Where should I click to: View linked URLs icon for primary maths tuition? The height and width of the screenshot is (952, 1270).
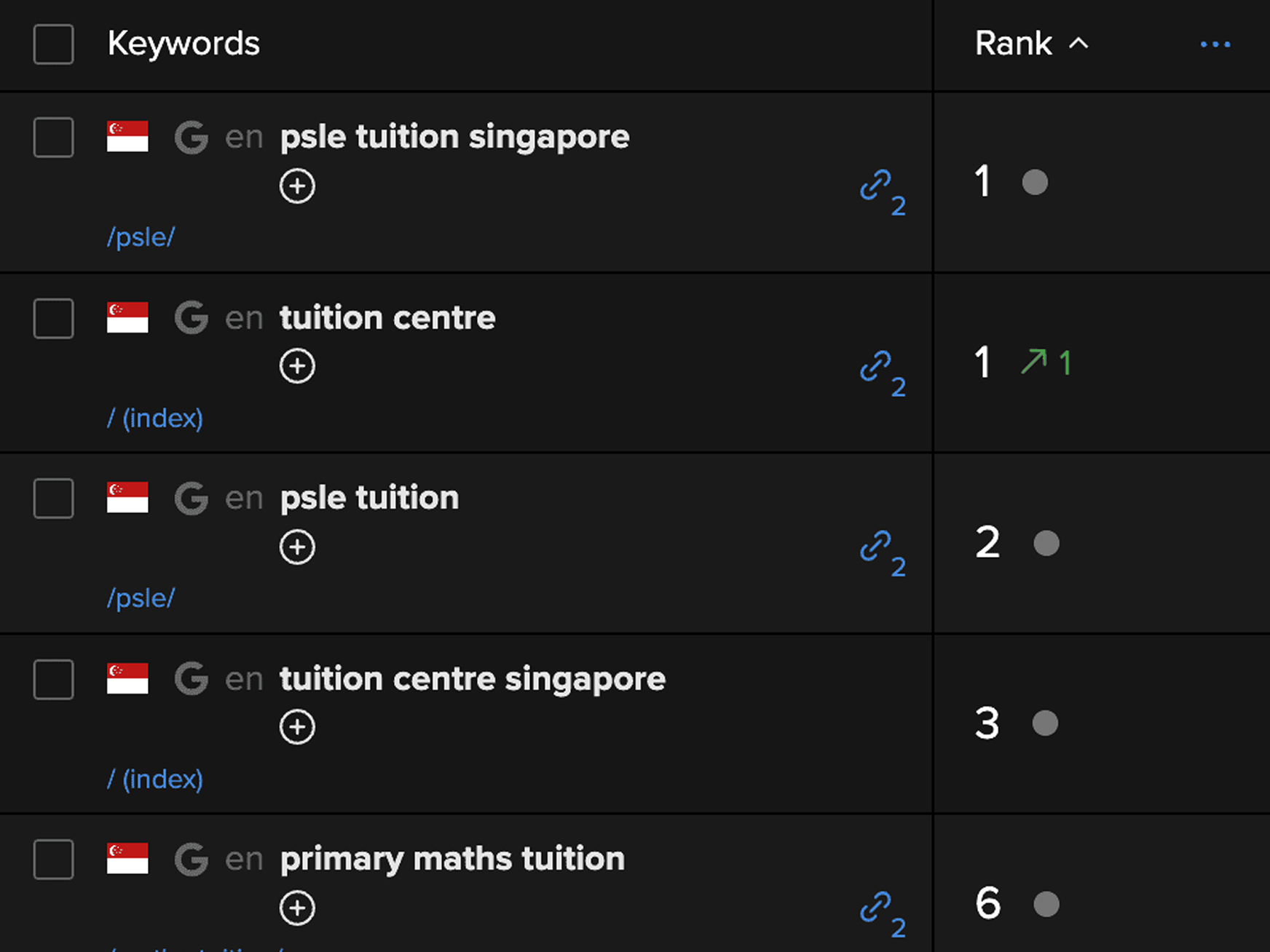click(x=880, y=913)
